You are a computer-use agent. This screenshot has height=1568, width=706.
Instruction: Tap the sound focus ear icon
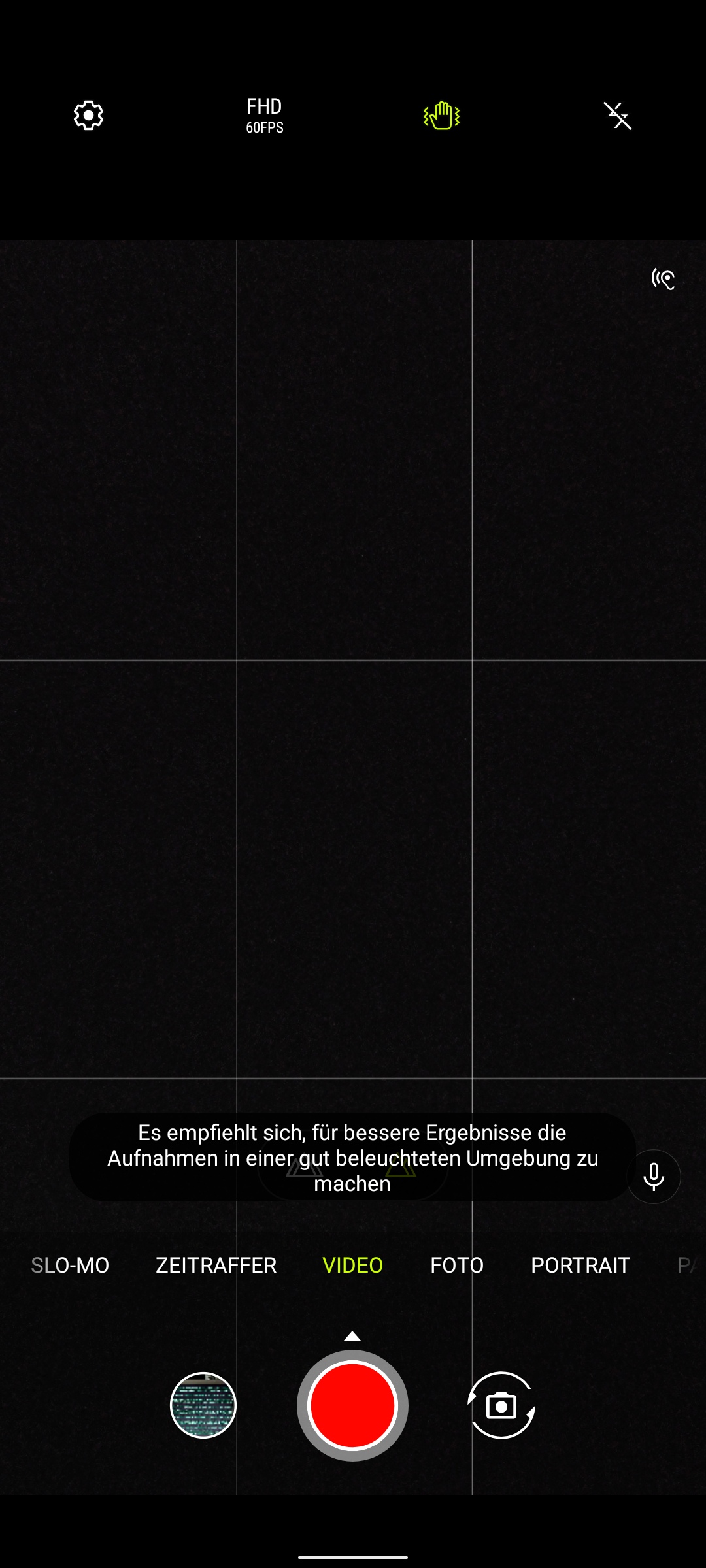663,279
